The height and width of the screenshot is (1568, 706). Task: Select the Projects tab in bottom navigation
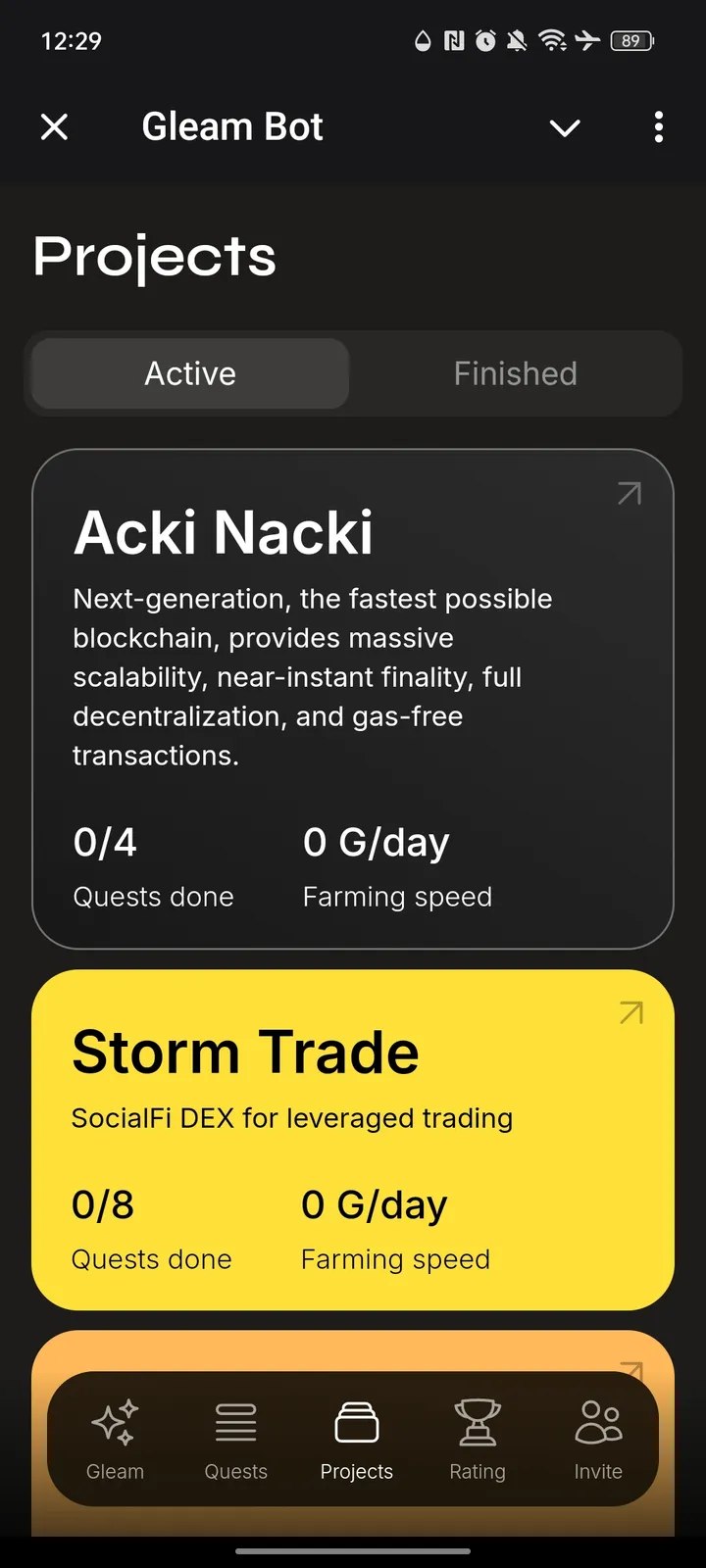pyautogui.click(x=356, y=1439)
